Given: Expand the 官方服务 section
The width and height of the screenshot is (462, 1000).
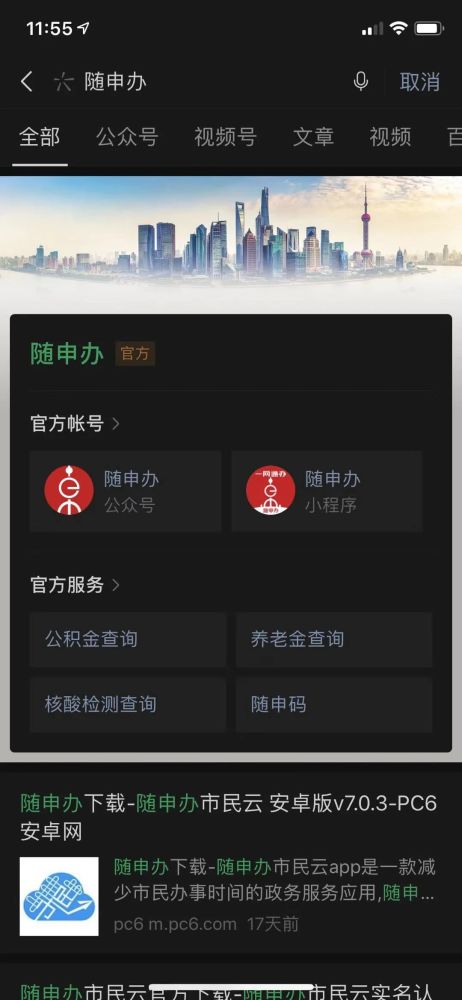Looking at the screenshot, I should [75, 585].
